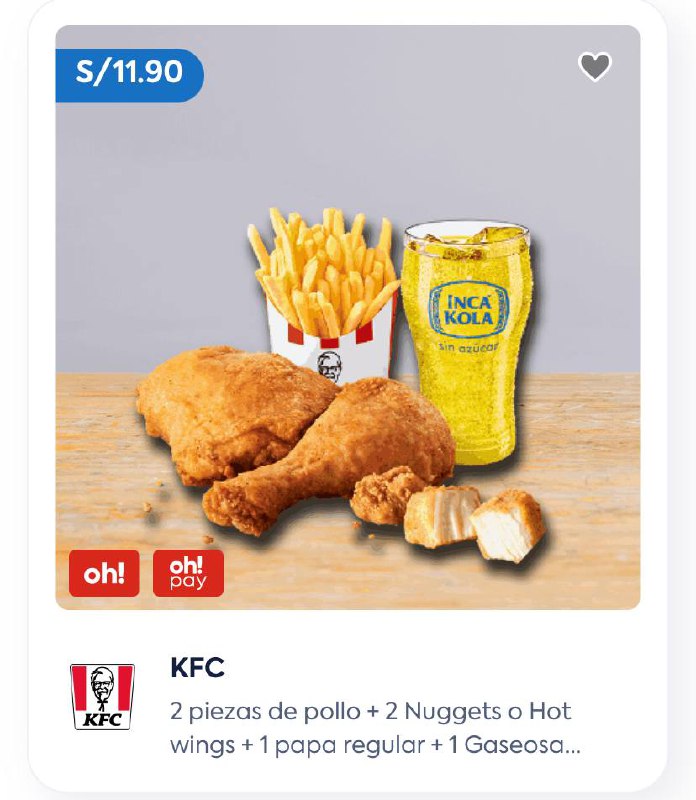Add the KFC offer to favorites
696x800 pixels.
pos(595,67)
